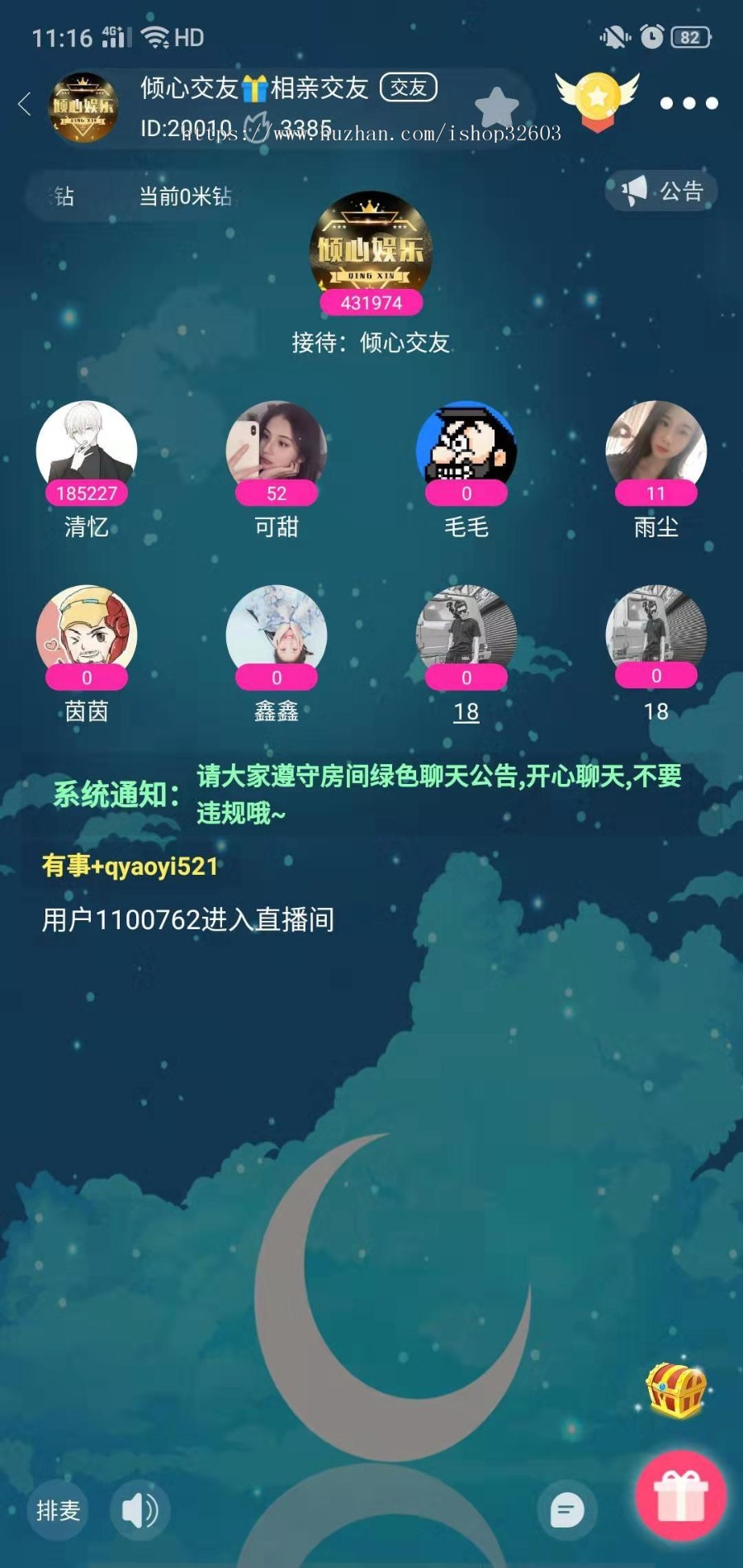Tap 排麦 to queue for the mic

coord(58,1510)
